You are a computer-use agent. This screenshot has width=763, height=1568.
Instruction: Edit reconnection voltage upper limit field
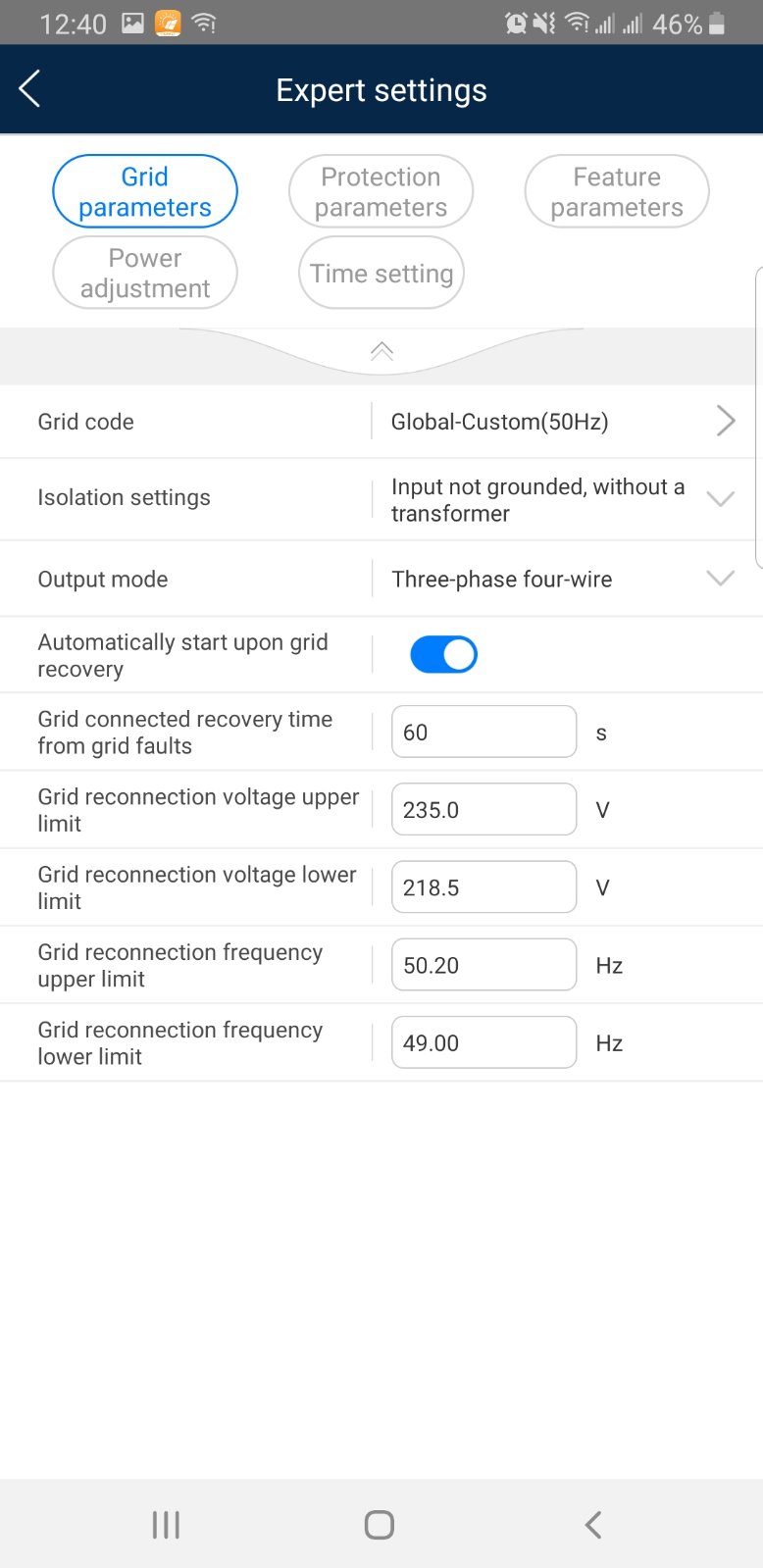(x=483, y=809)
